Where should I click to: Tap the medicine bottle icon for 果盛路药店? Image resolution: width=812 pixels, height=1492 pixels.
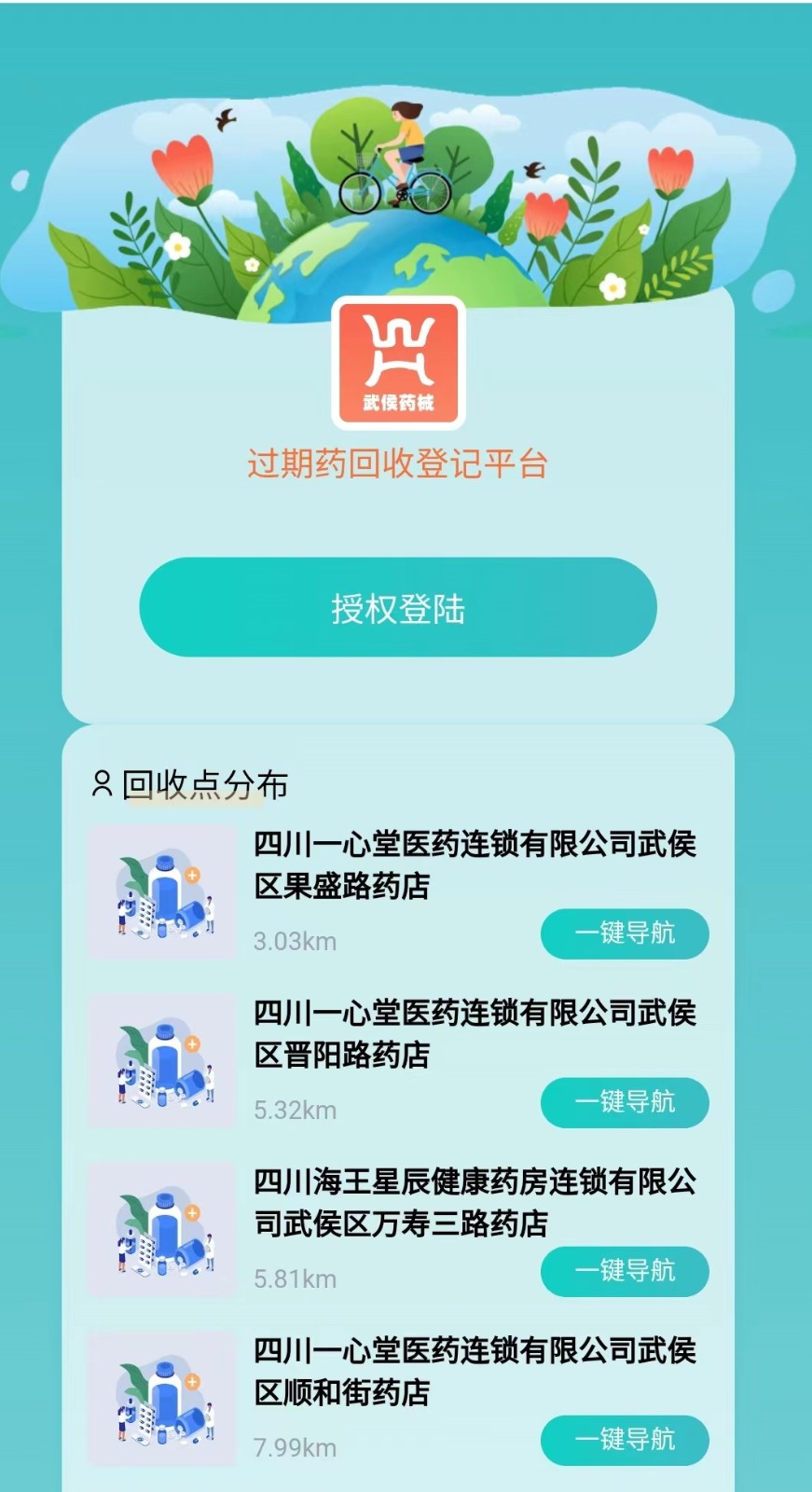click(160, 891)
